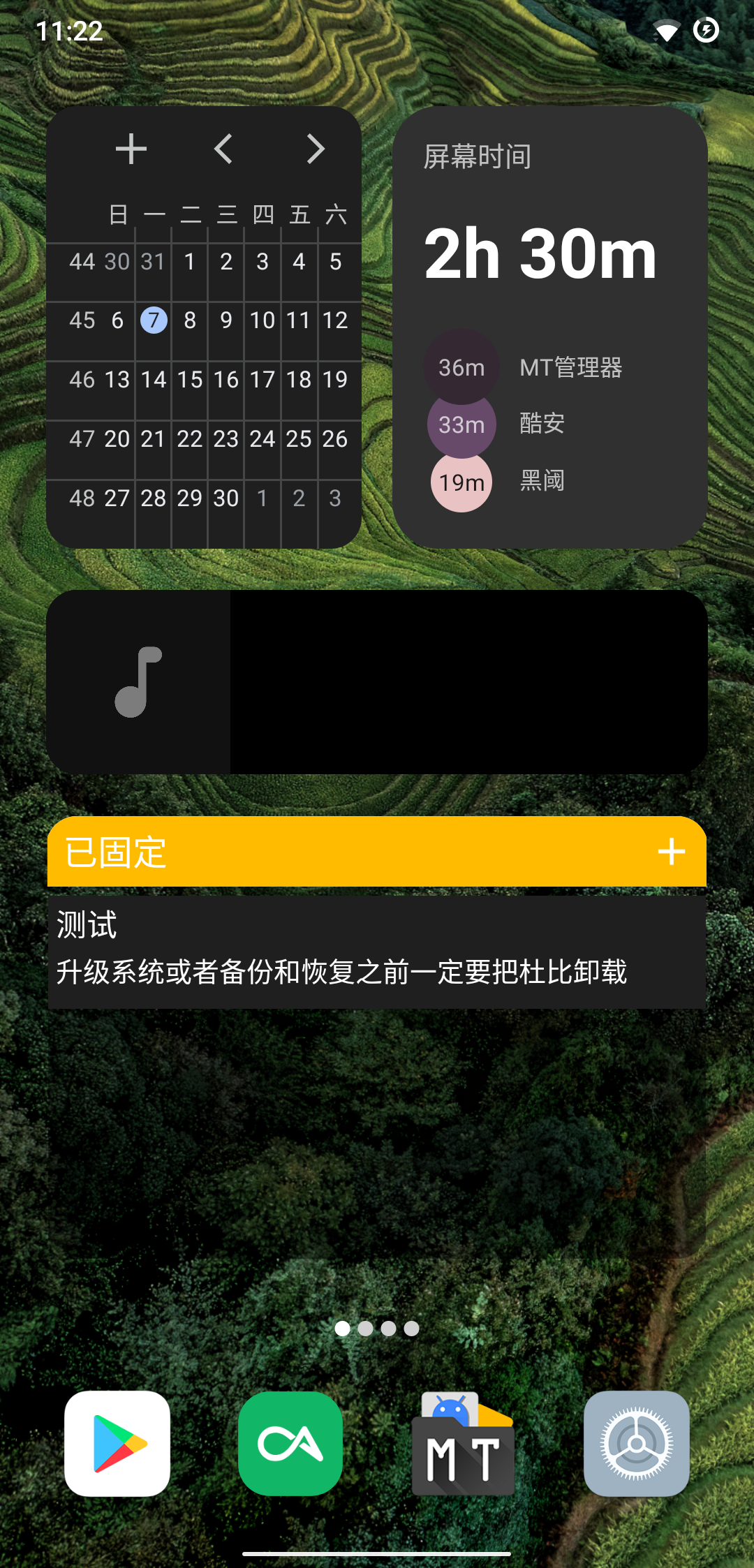Add a new pinned note

pyautogui.click(x=671, y=852)
